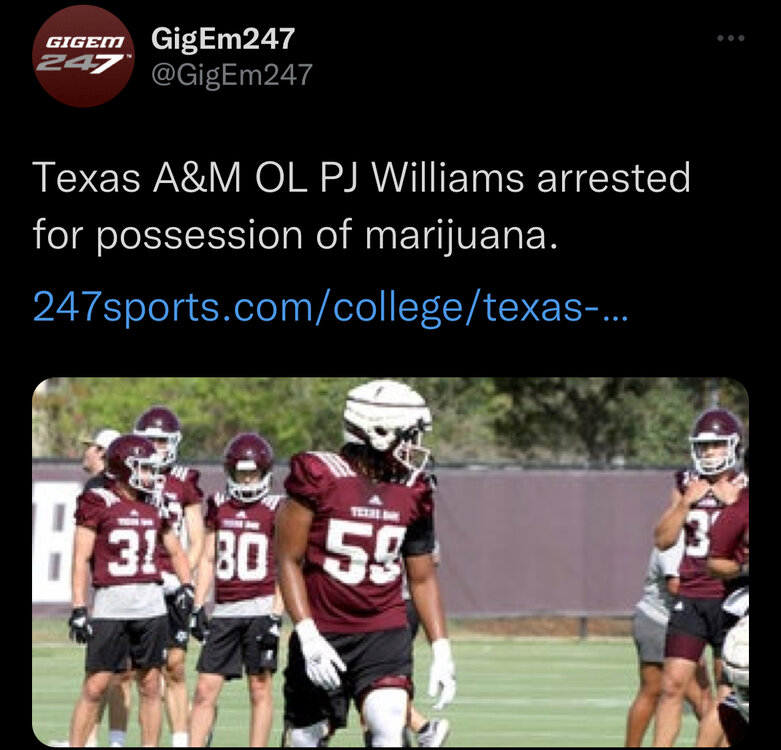This screenshot has width=781, height=750.
Task: Open the tweet's three-dot overflow menu
Action: coord(731,39)
